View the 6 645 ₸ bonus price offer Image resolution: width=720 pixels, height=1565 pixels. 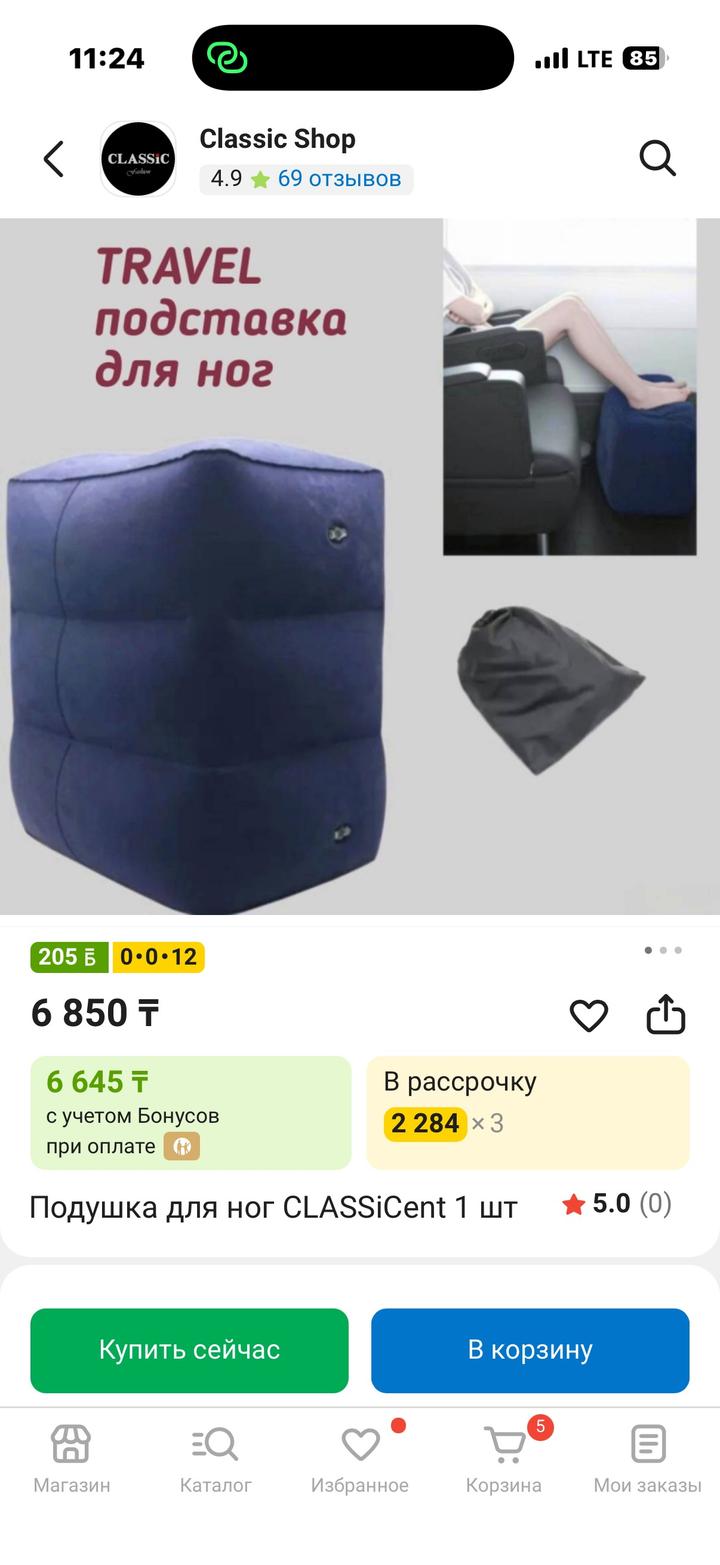[x=191, y=1112]
